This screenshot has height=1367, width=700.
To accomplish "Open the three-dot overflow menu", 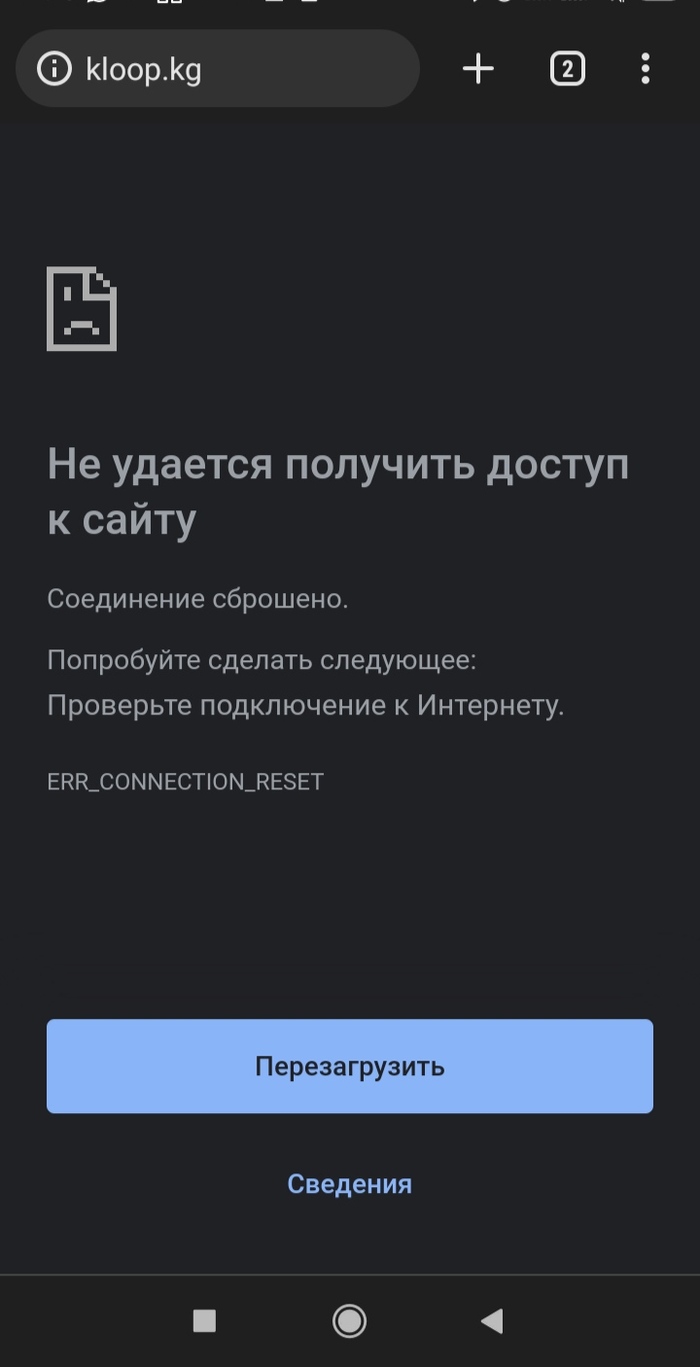I will (645, 69).
